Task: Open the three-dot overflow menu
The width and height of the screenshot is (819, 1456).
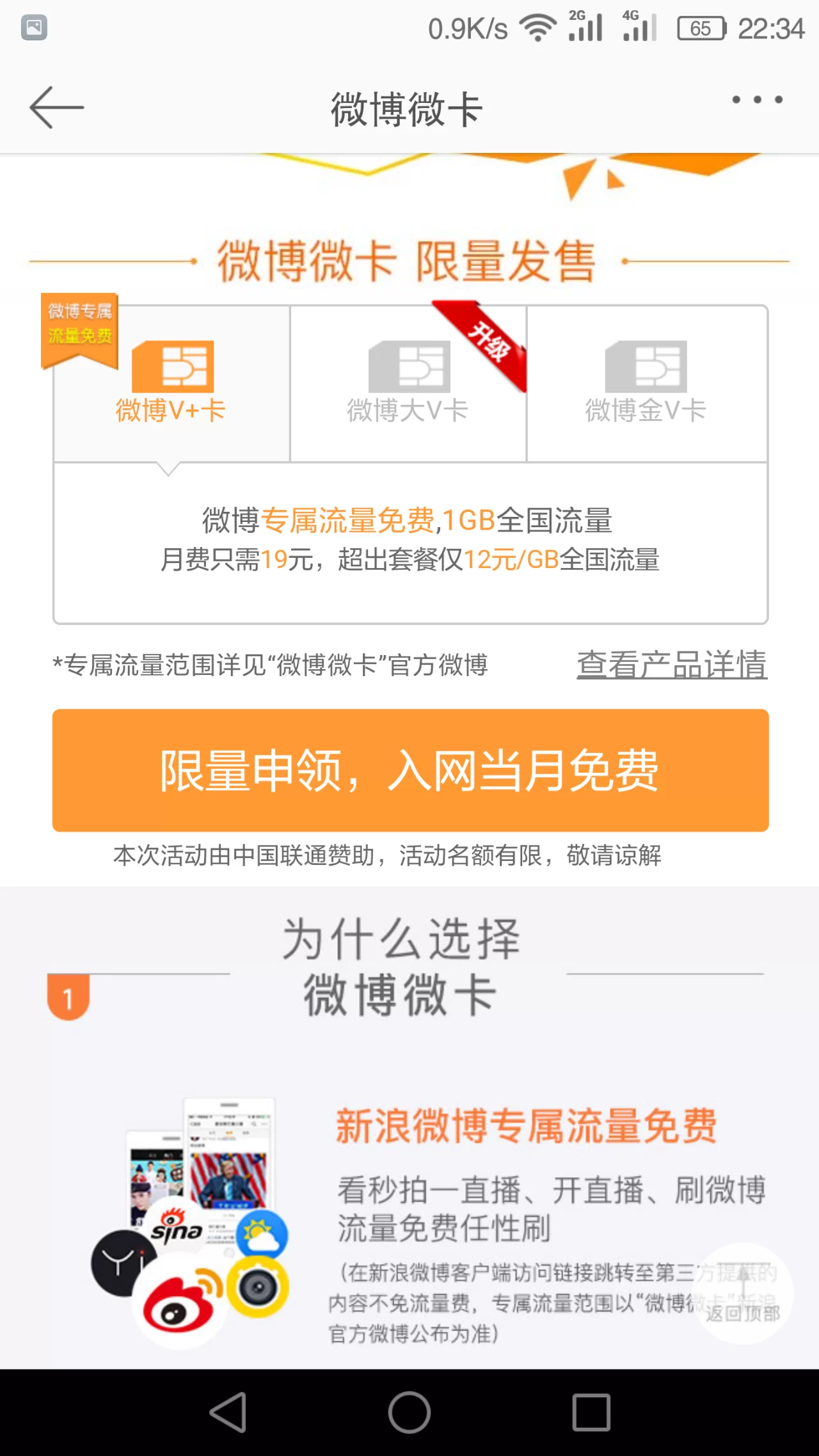Action: point(757,100)
